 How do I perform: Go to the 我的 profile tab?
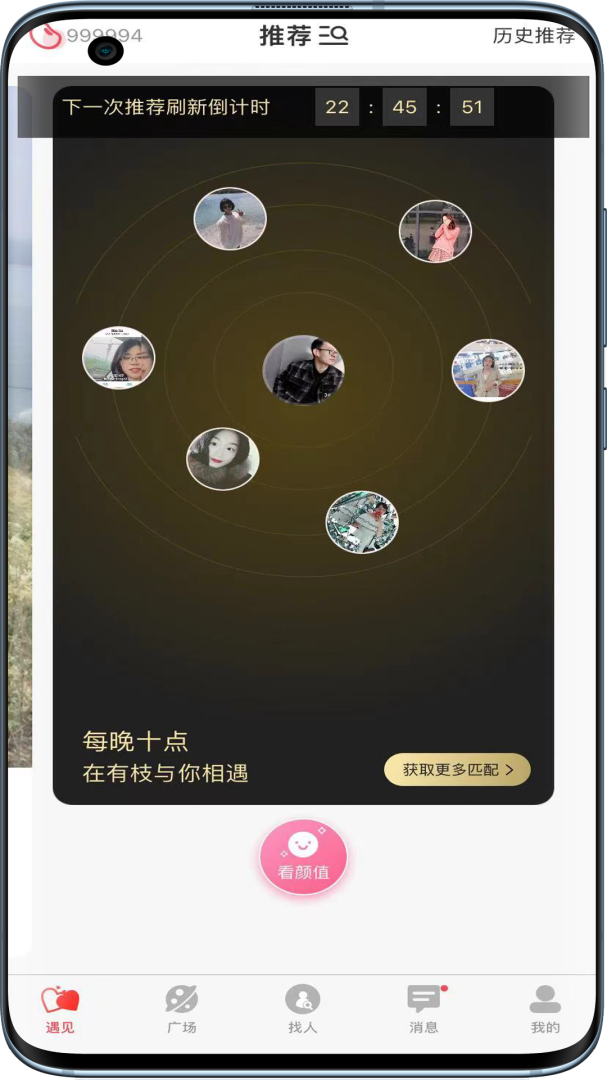tap(545, 1009)
